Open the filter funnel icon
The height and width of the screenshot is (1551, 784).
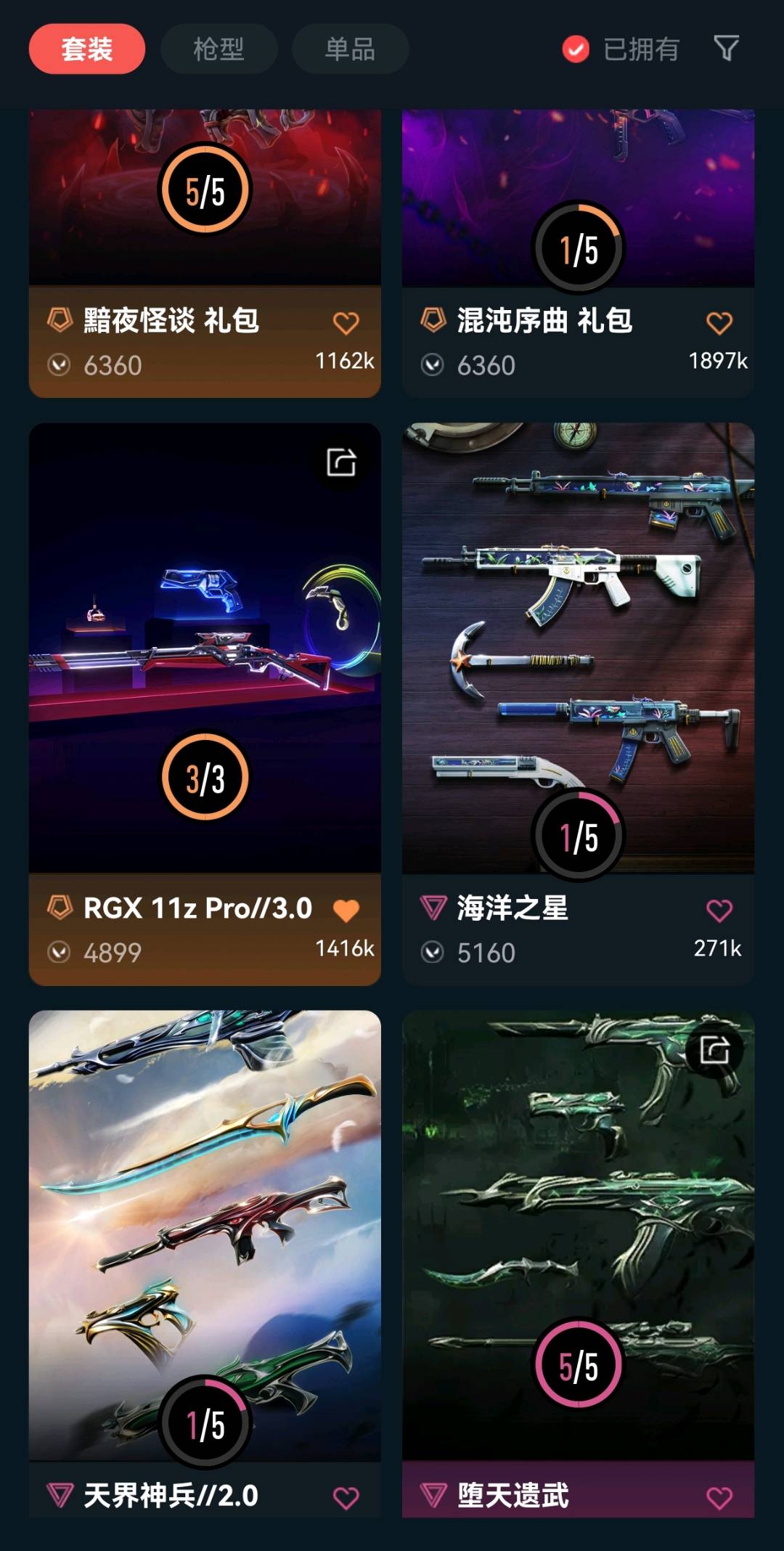pyautogui.click(x=726, y=49)
